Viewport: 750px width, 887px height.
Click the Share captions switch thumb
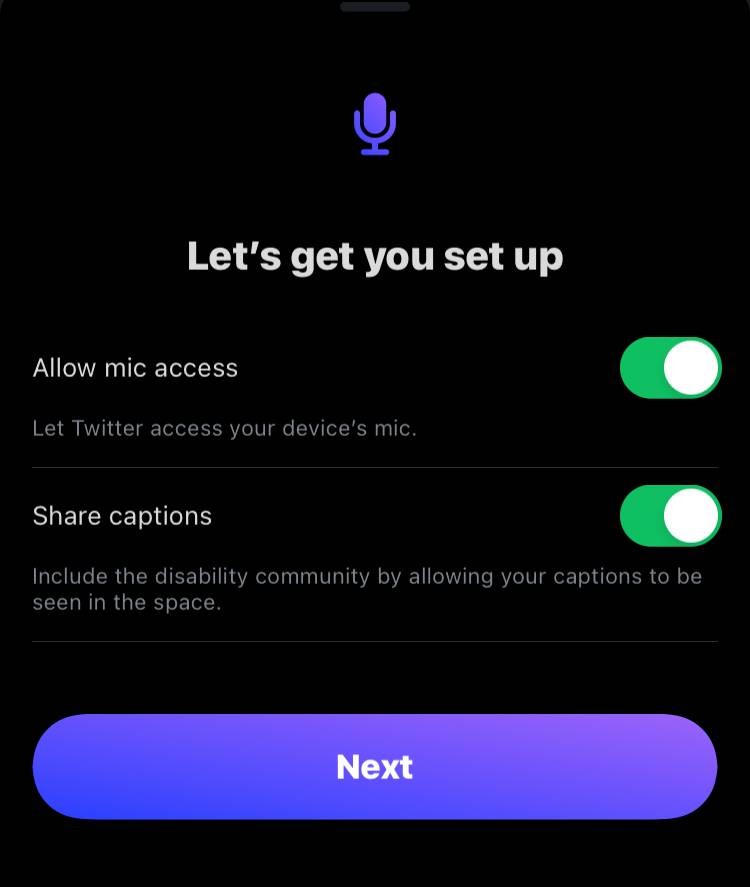tap(692, 516)
